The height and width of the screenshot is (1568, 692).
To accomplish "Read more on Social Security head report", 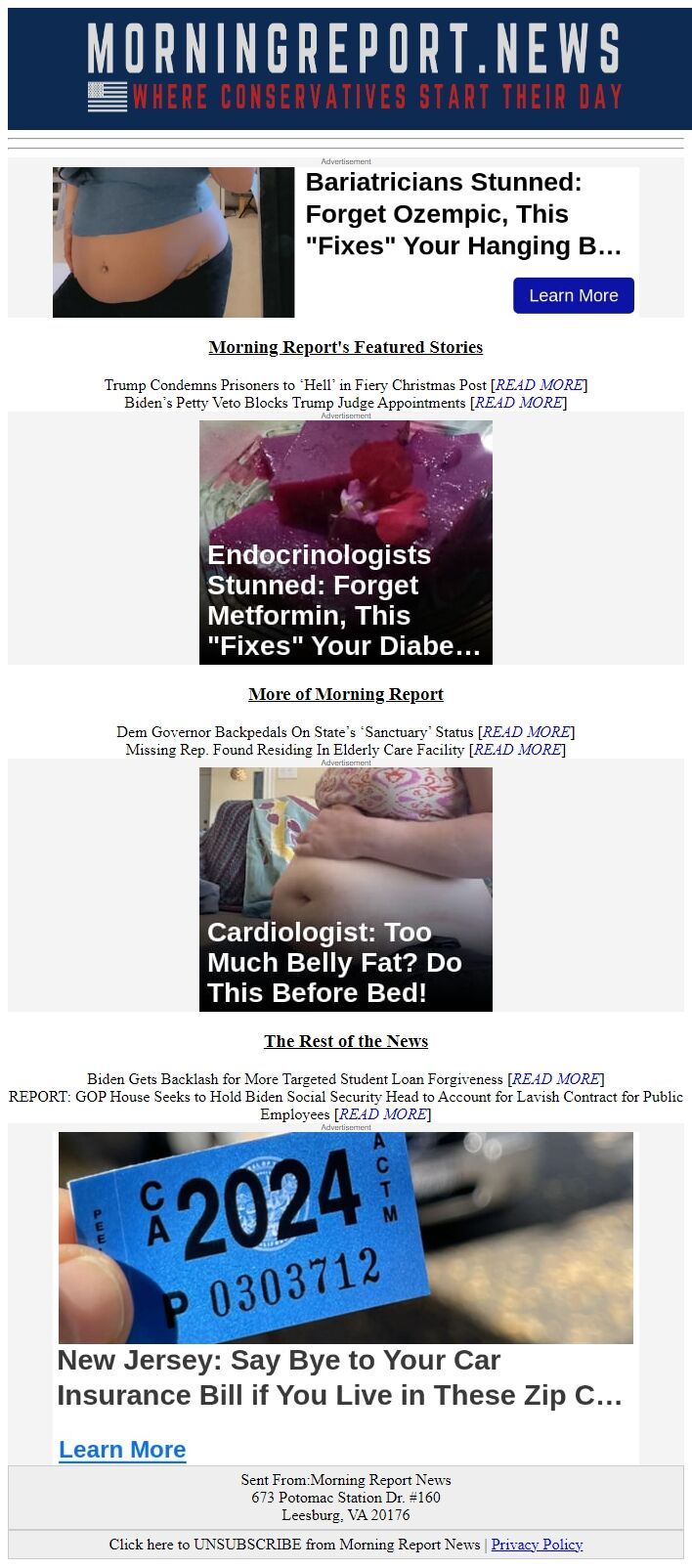I will [383, 1114].
